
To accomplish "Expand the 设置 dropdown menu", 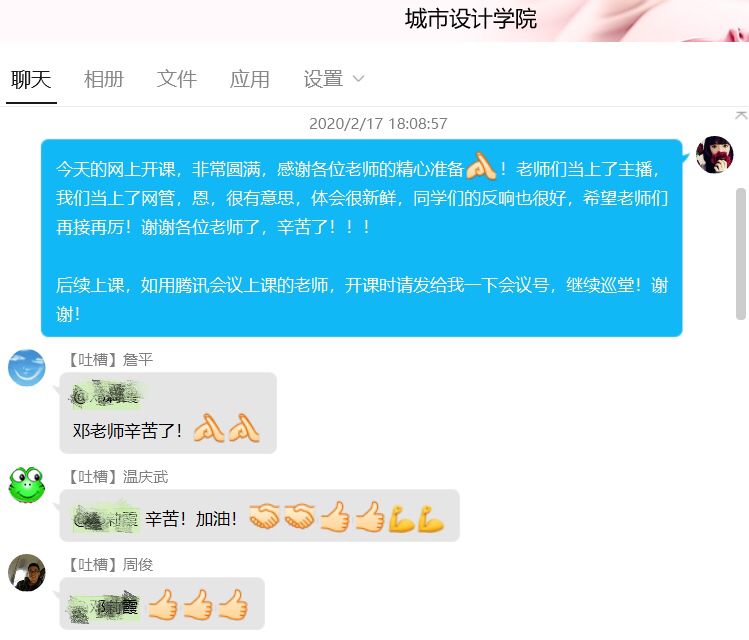I will click(334, 79).
